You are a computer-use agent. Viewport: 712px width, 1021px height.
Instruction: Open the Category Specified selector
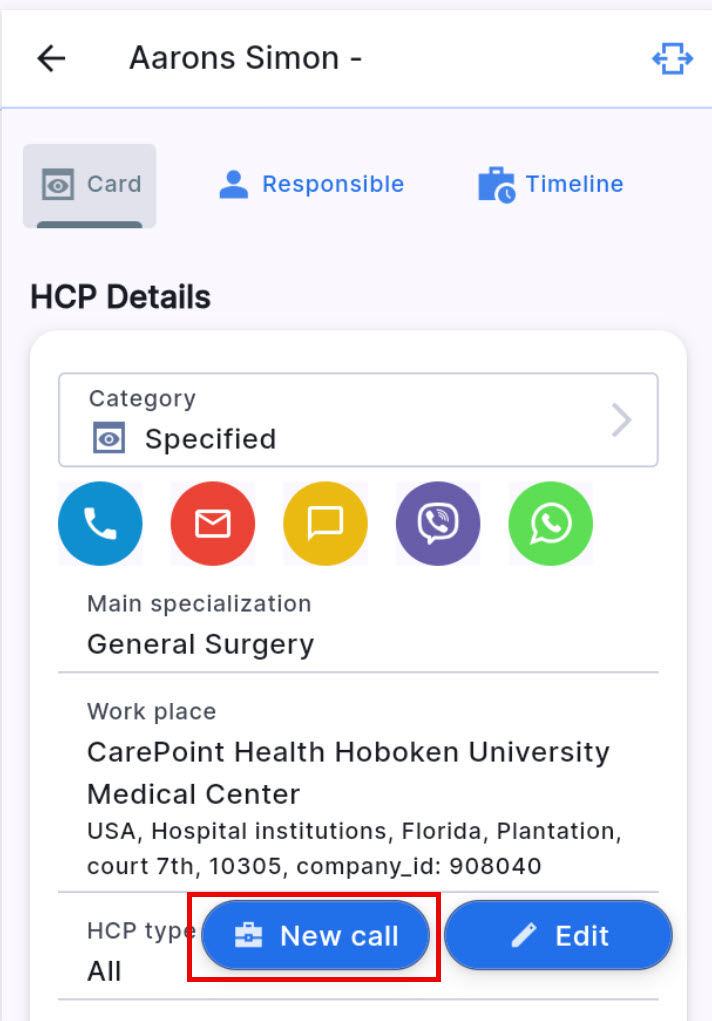(358, 421)
